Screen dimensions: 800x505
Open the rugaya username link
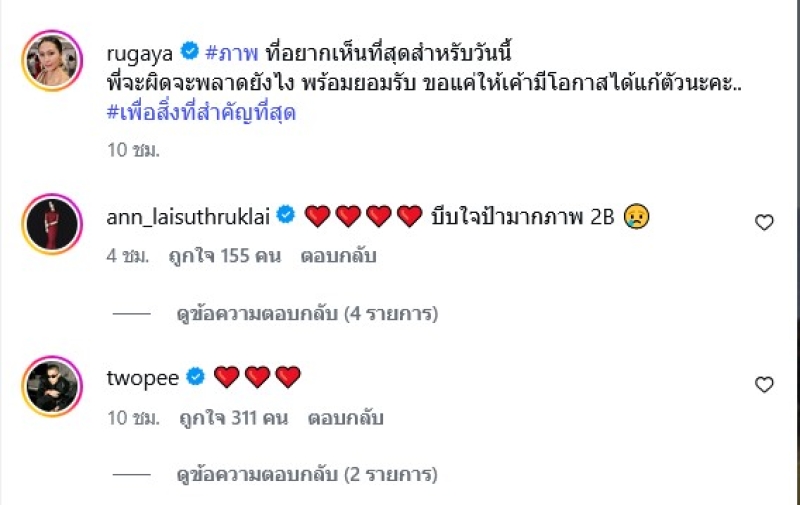(x=142, y=51)
